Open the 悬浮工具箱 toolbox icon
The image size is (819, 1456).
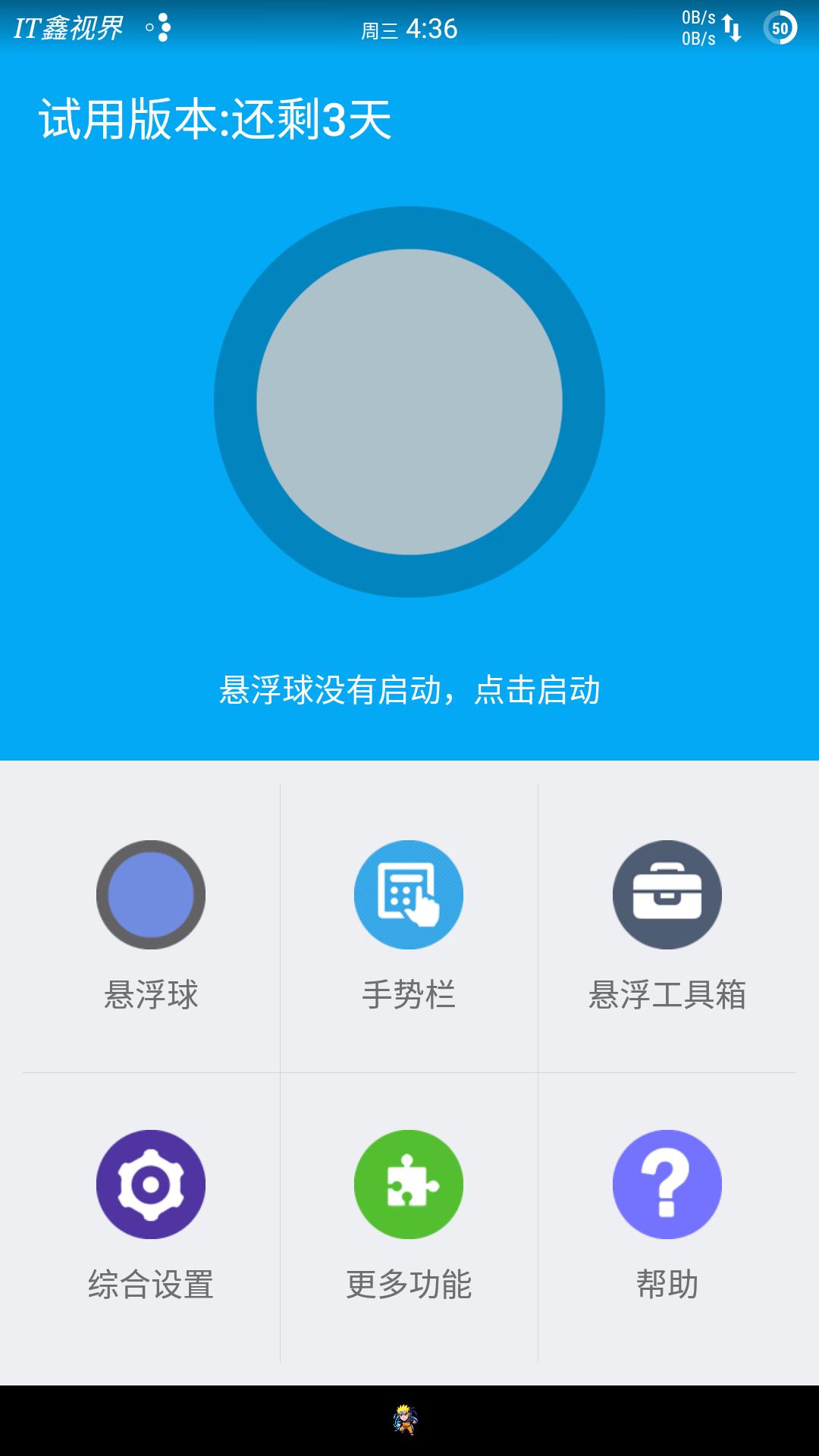click(x=666, y=895)
